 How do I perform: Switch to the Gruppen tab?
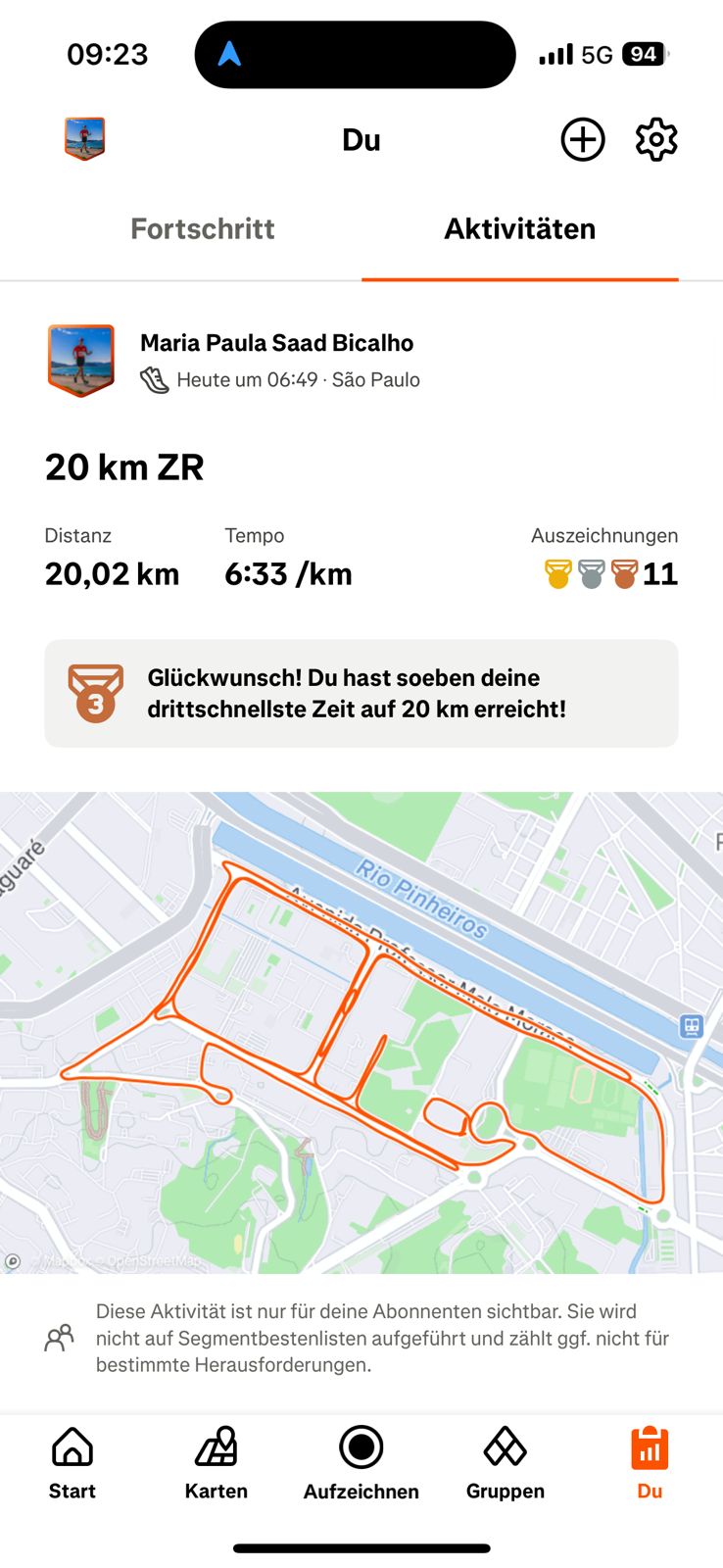point(506,1463)
